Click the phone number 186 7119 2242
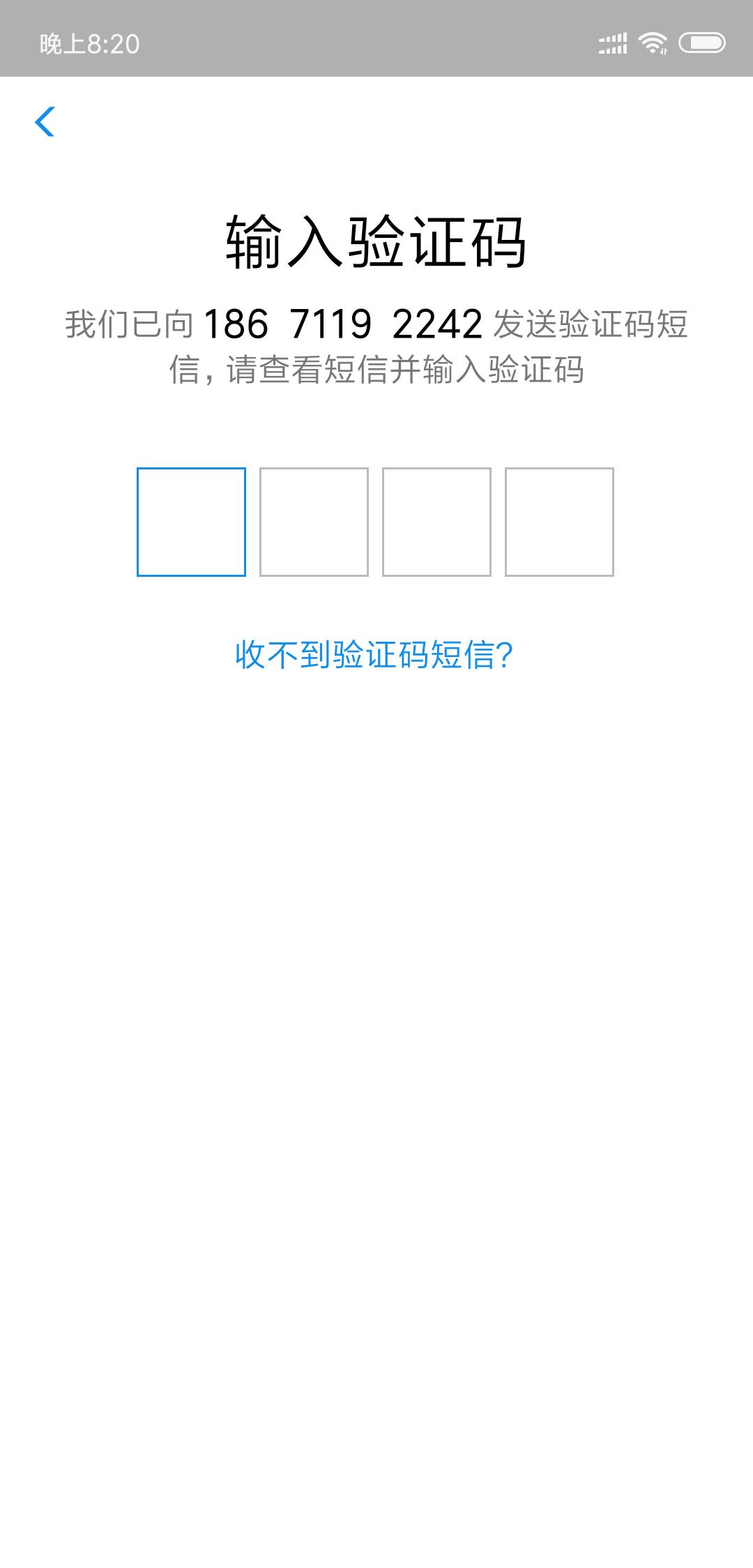The height and width of the screenshot is (1568, 753). pyautogui.click(x=342, y=323)
